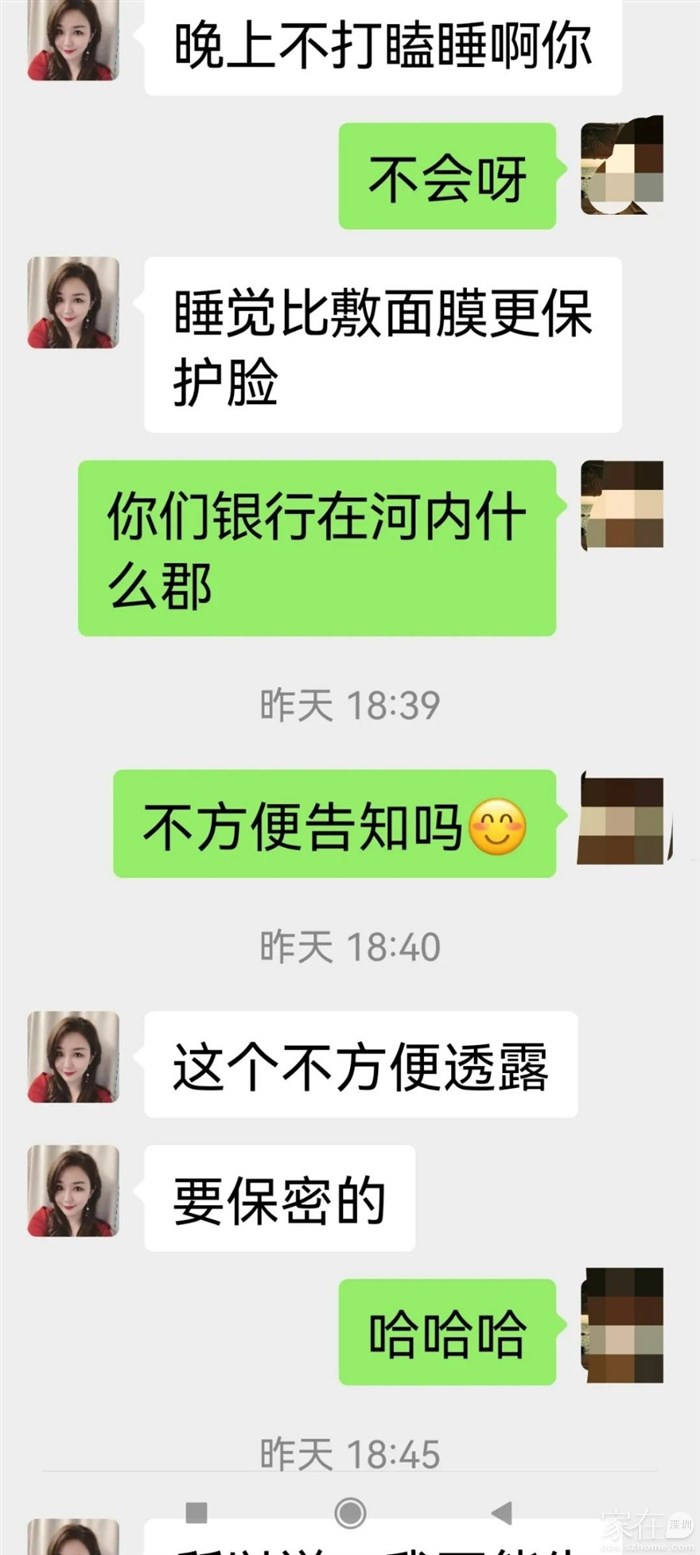Screen dimensions: 700x1555
Task: Open sender profile beside "这个不方便透露"
Action: [x=73, y=1057]
